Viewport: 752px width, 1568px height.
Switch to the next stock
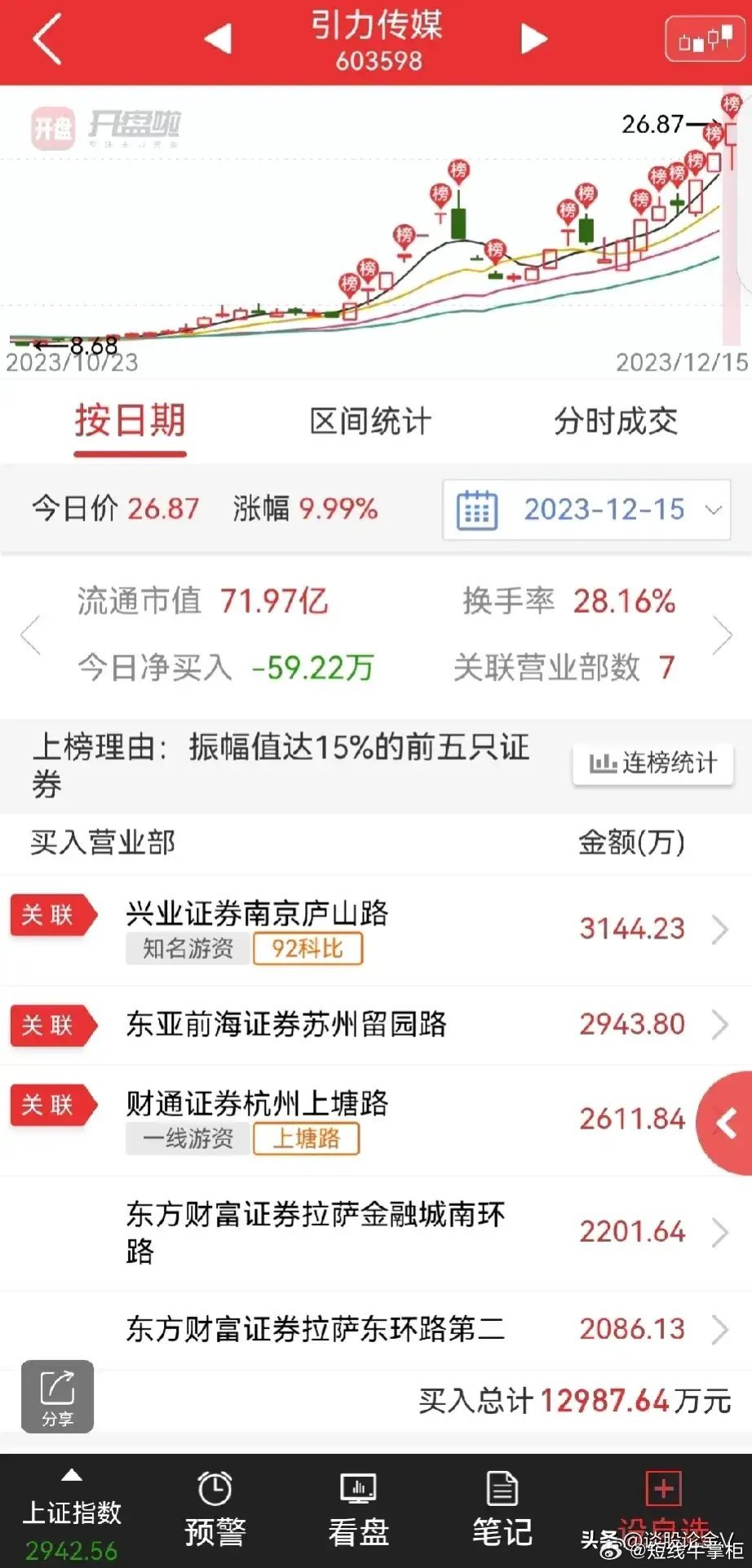(533, 38)
